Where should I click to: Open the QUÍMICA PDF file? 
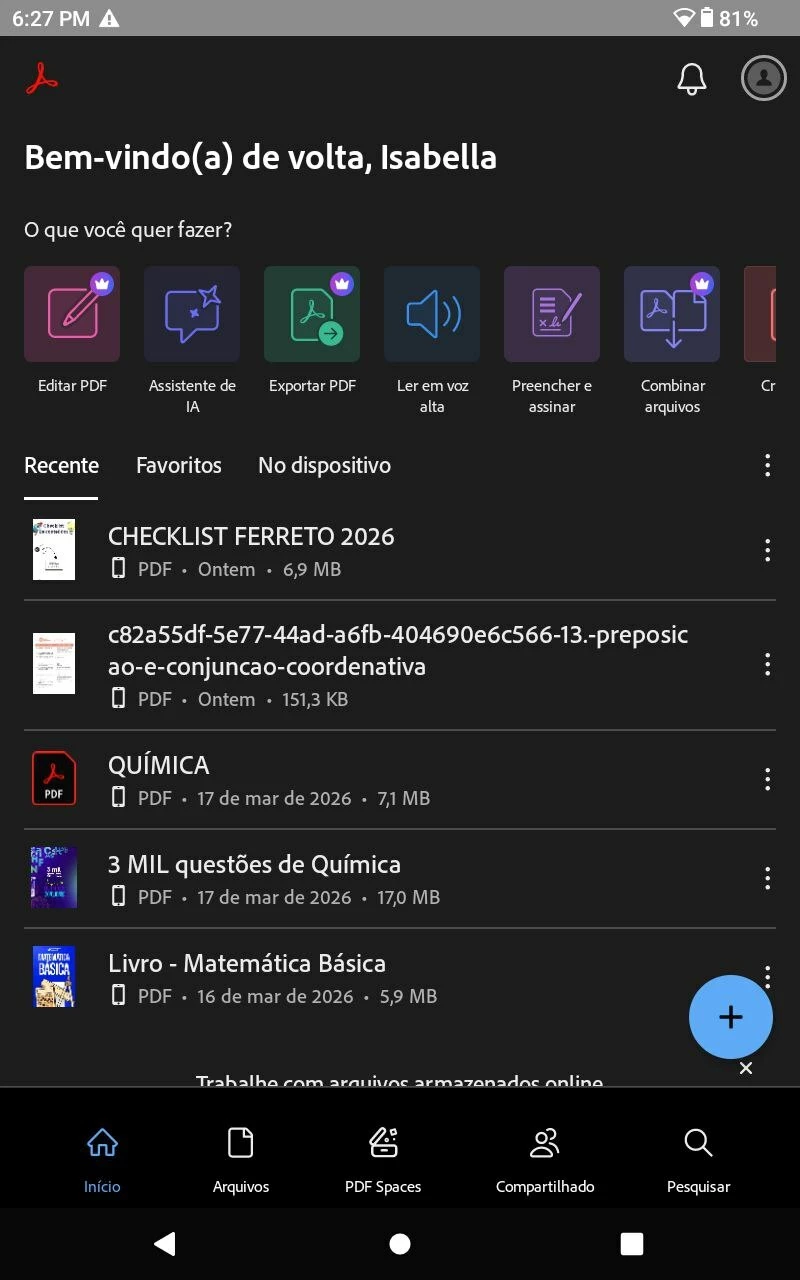coord(159,766)
